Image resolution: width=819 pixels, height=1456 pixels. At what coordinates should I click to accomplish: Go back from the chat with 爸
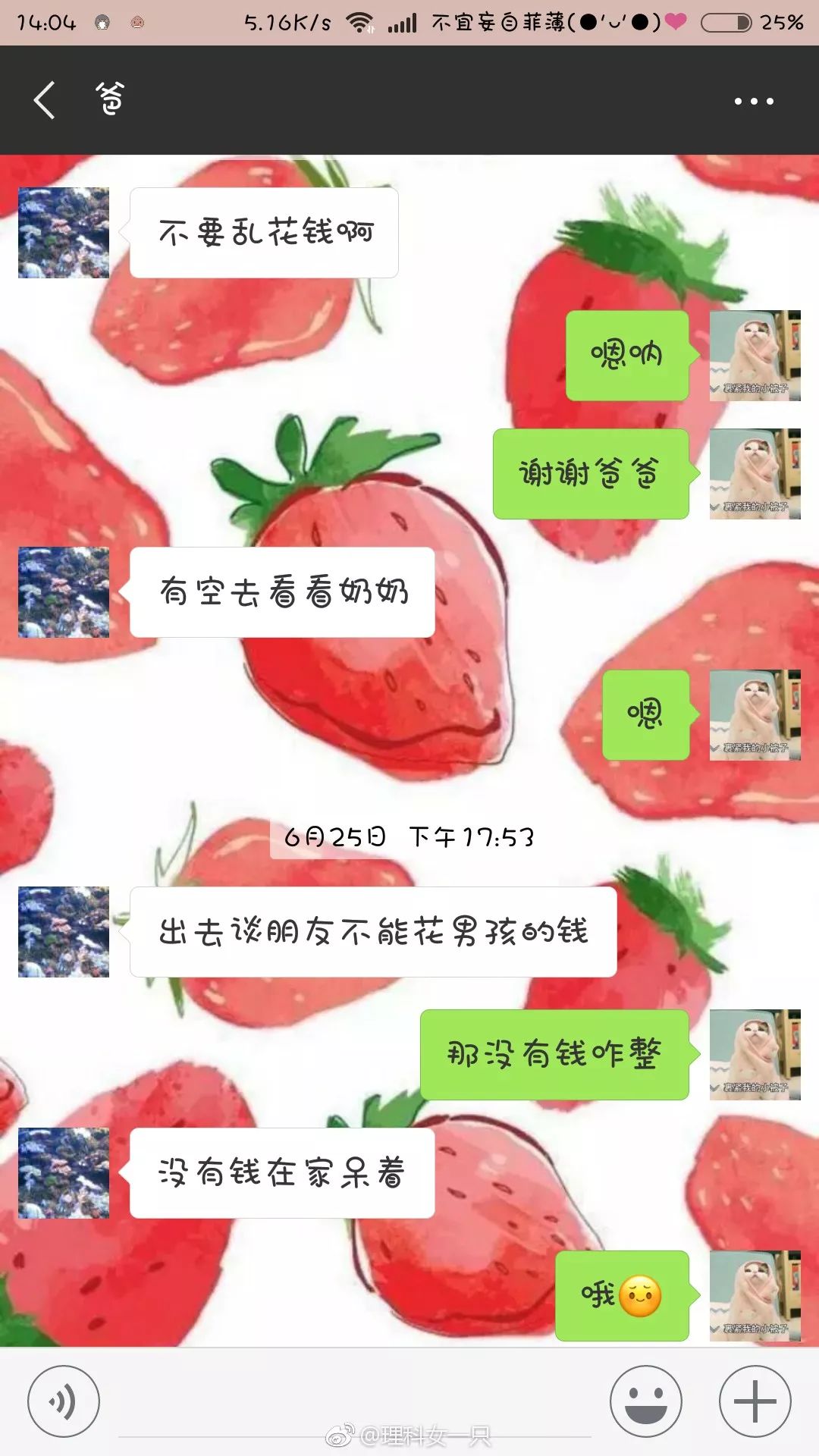coord(45,100)
